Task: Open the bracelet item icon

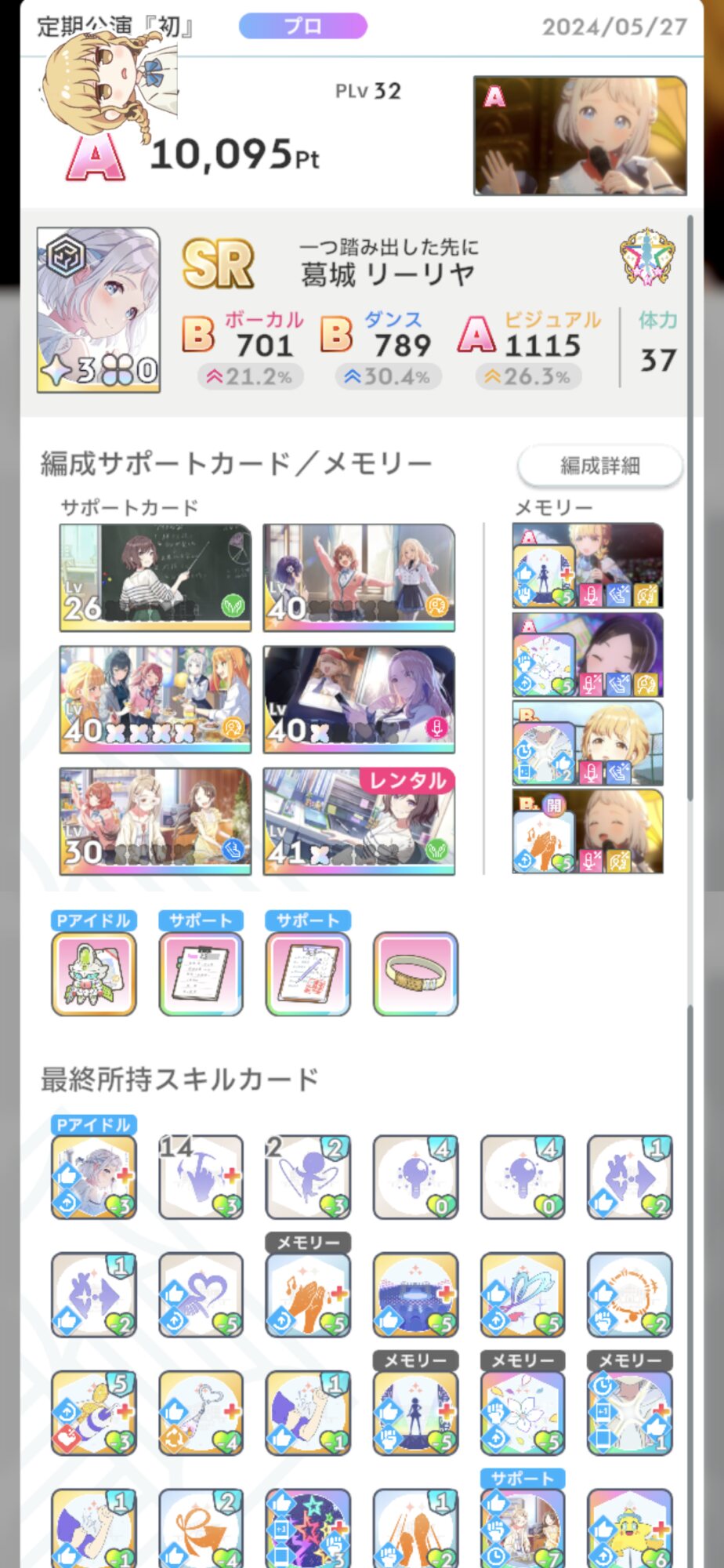Action: pyautogui.click(x=415, y=973)
